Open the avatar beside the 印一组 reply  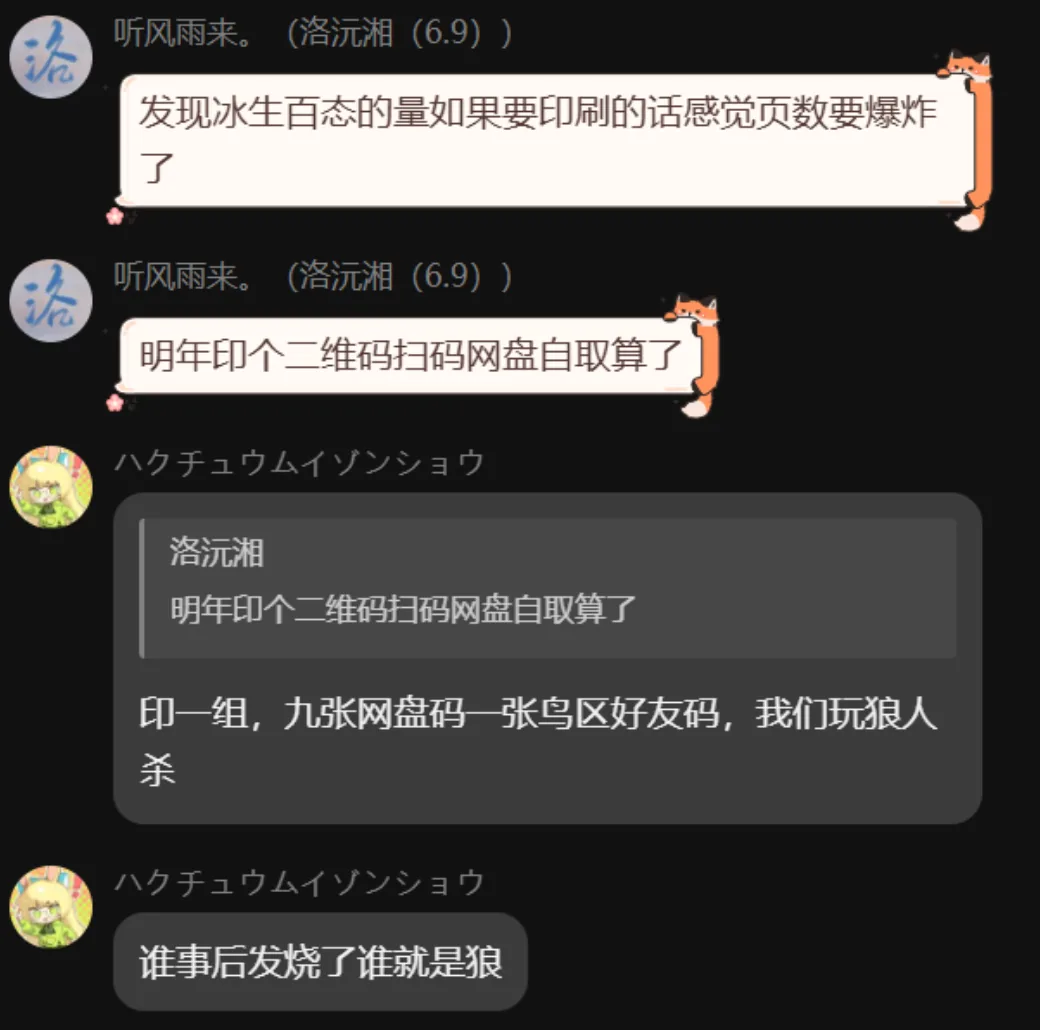pyautogui.click(x=51, y=487)
